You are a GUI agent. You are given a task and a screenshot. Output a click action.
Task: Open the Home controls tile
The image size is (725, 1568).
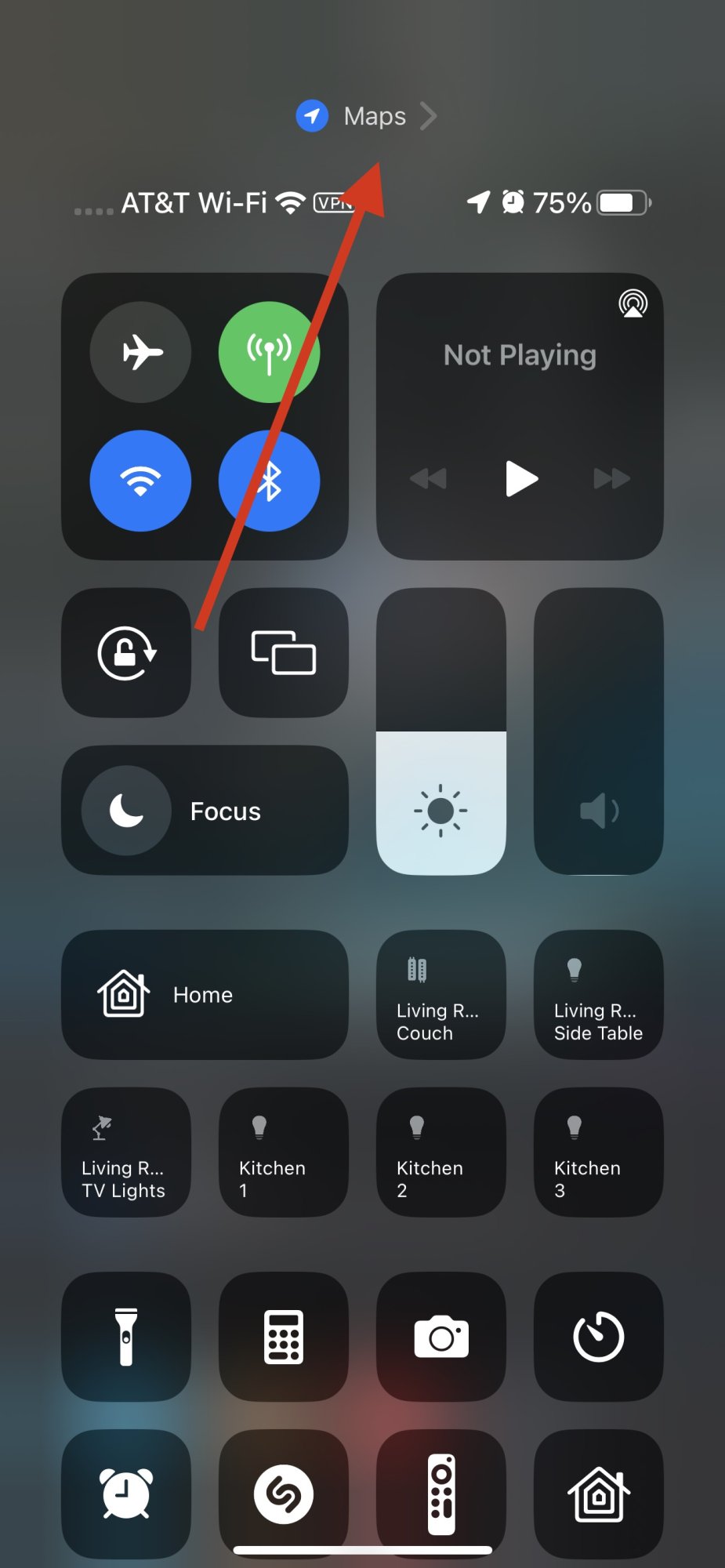205,994
